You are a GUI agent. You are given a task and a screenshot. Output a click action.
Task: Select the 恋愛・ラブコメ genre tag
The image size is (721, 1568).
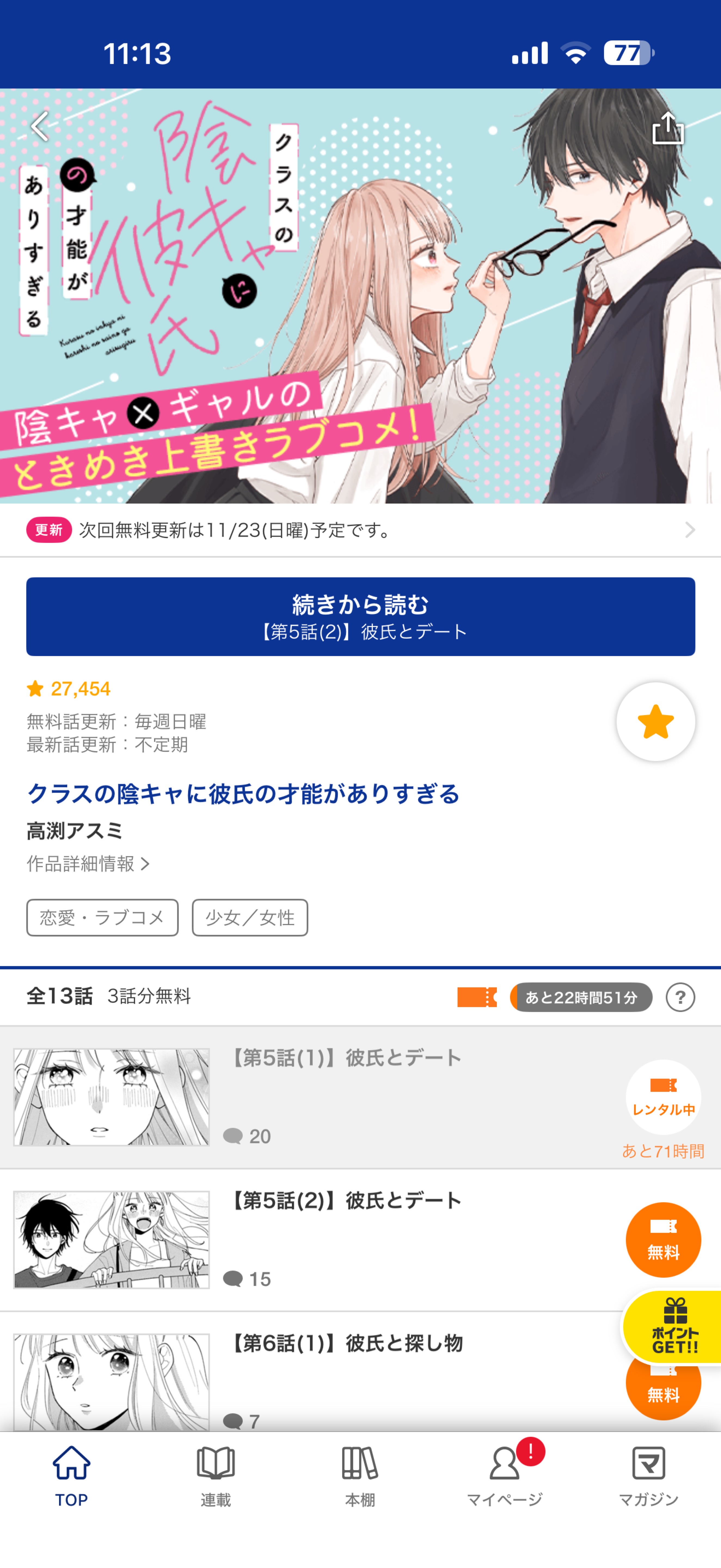point(102,917)
